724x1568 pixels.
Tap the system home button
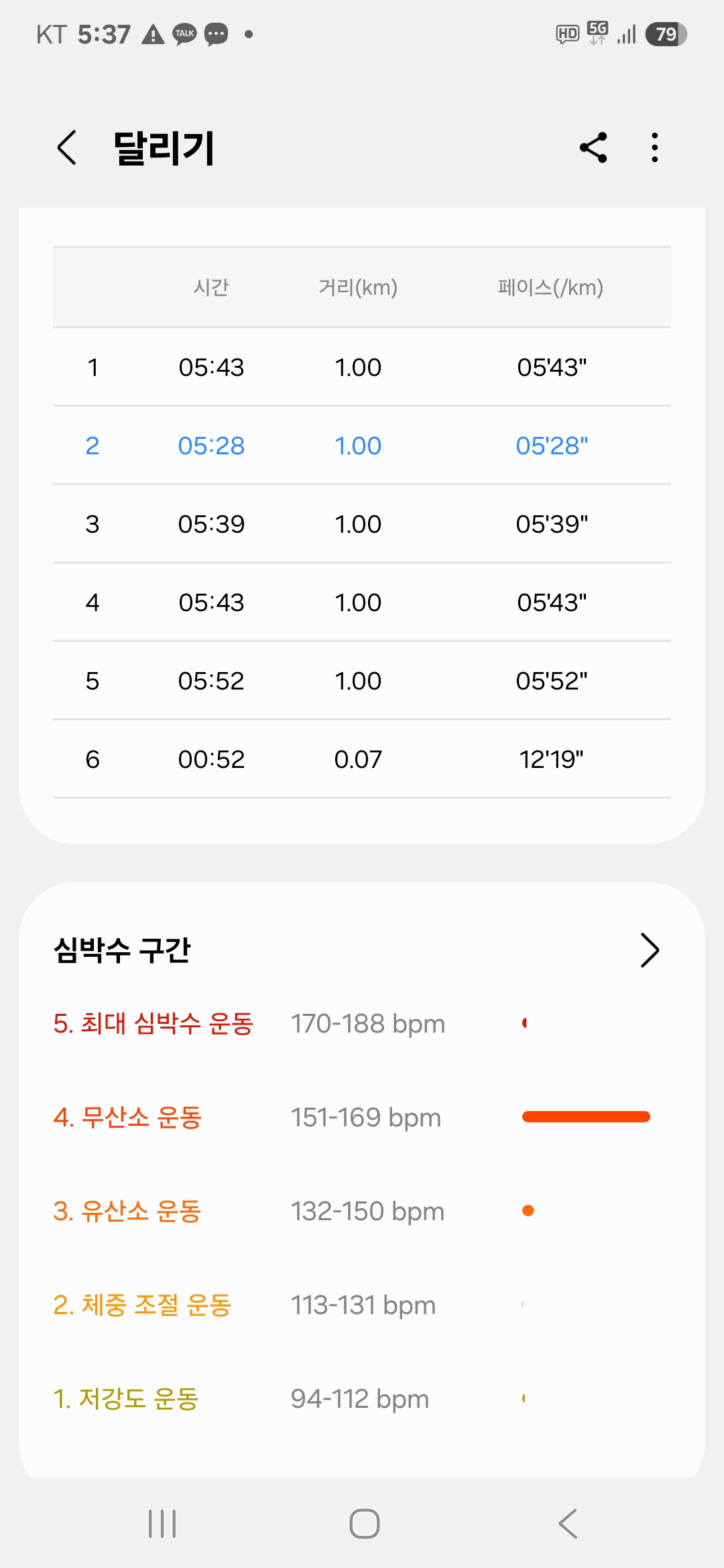coord(364,1524)
